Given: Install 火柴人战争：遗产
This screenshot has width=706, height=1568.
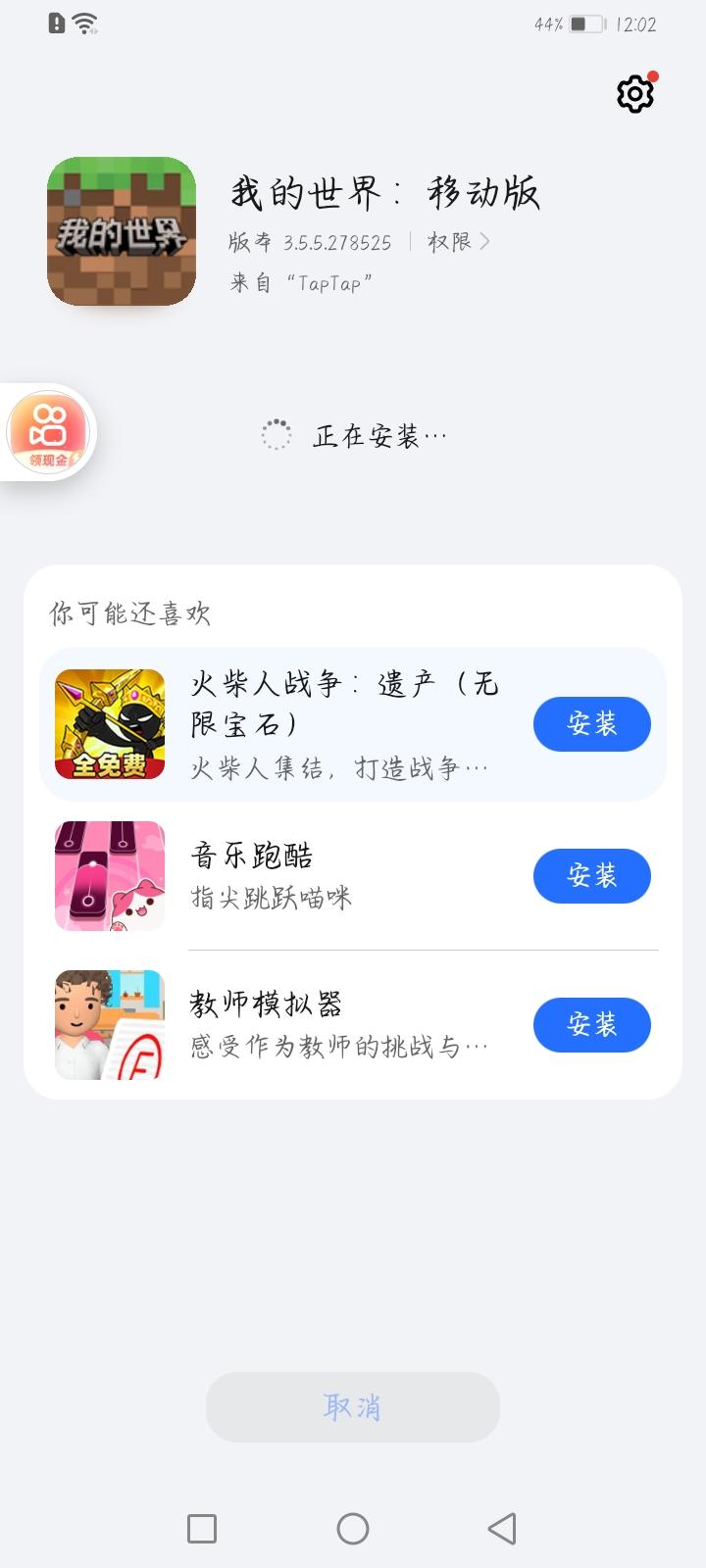Looking at the screenshot, I should (x=591, y=723).
